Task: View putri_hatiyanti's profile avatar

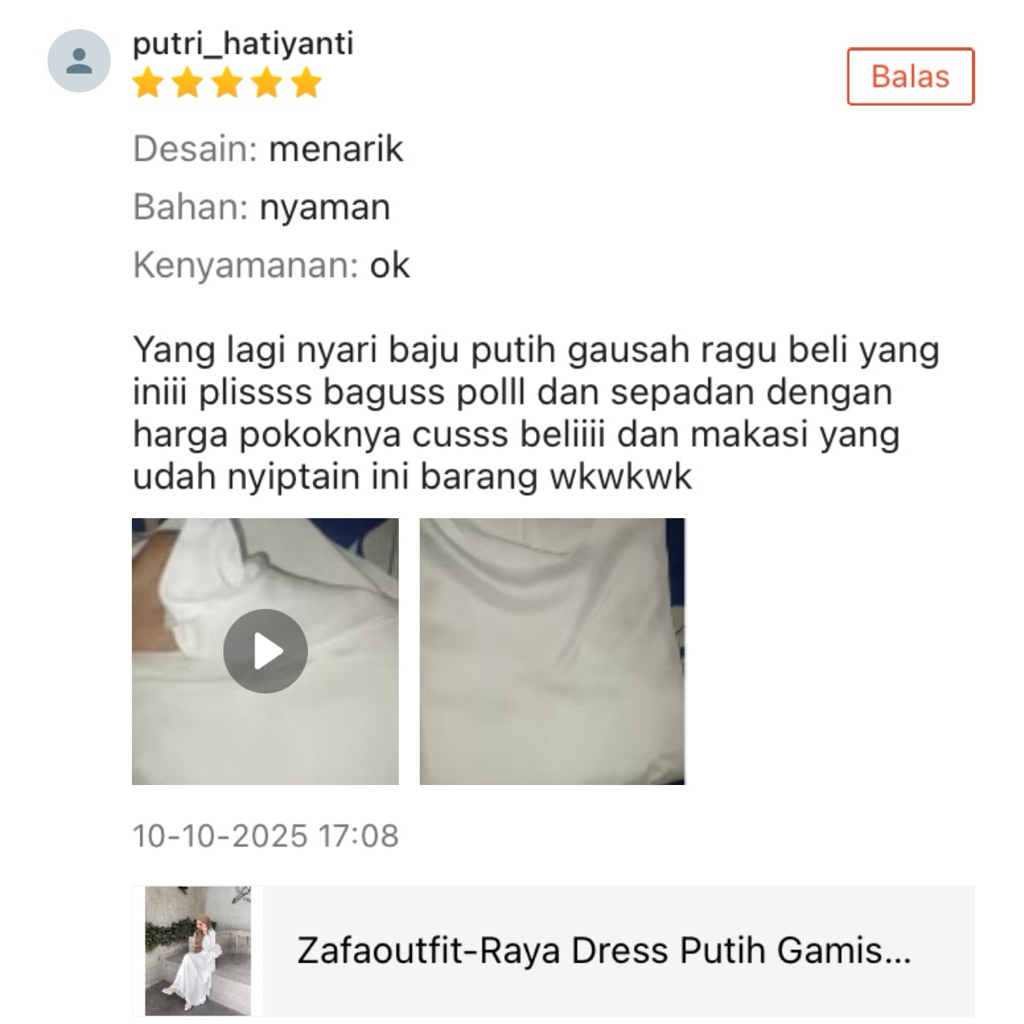Action: tap(79, 61)
